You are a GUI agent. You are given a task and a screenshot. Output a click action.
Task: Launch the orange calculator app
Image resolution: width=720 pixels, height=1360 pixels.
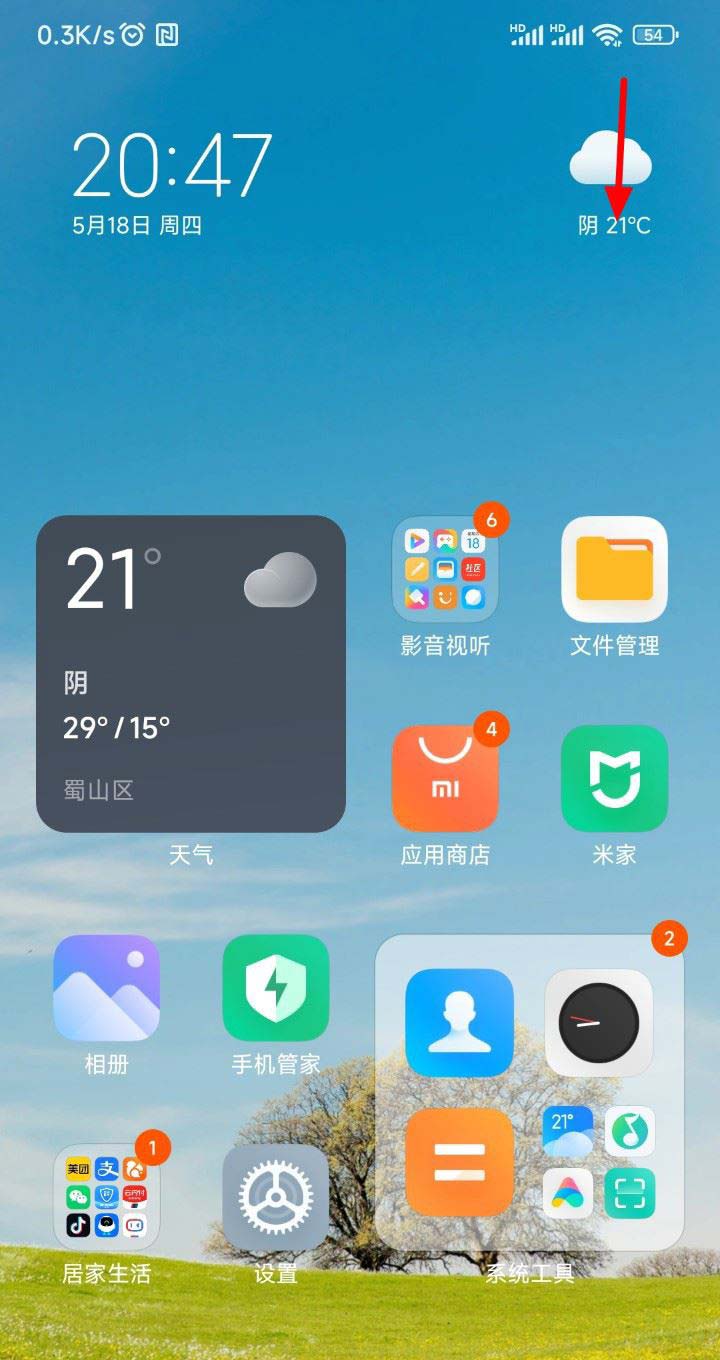(x=459, y=1162)
